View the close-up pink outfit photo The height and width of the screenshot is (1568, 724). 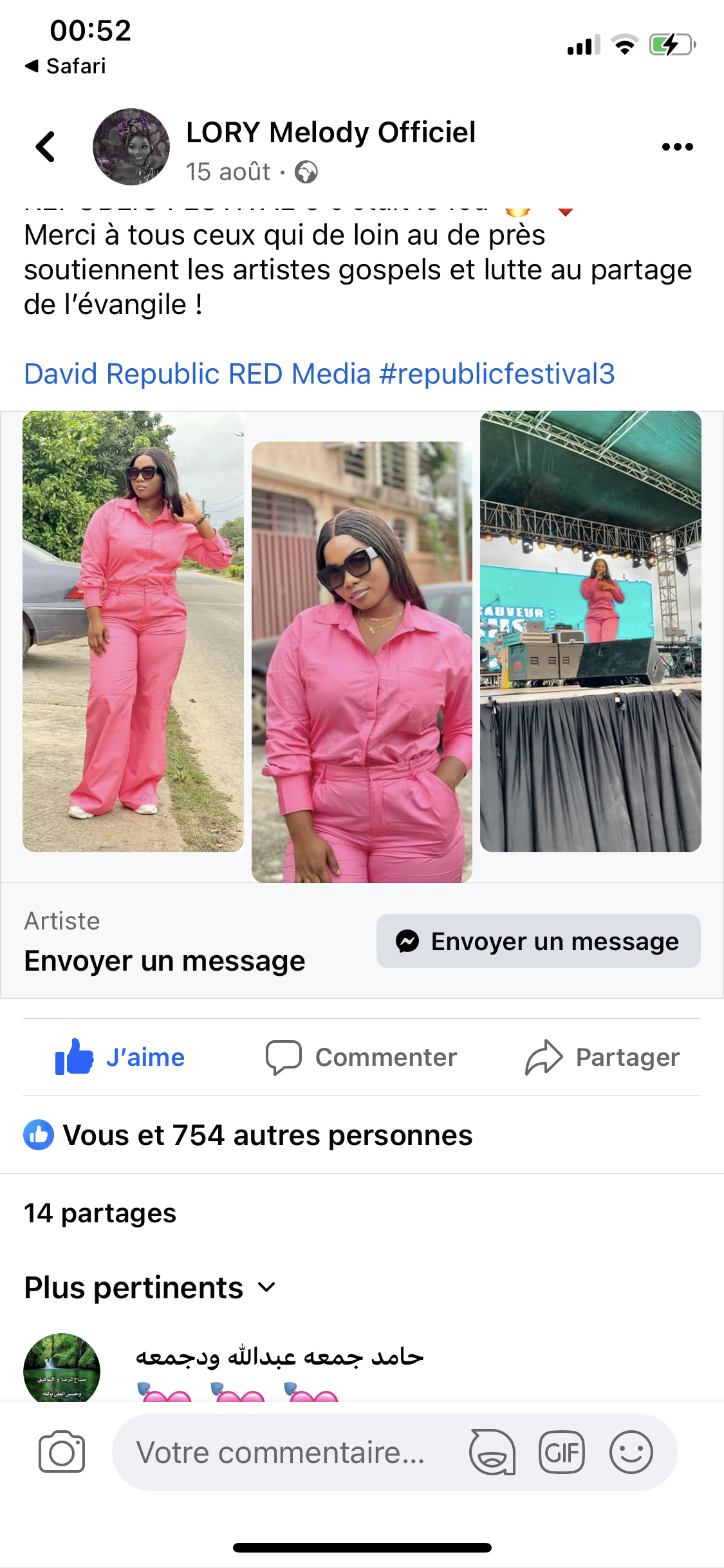(x=362, y=662)
